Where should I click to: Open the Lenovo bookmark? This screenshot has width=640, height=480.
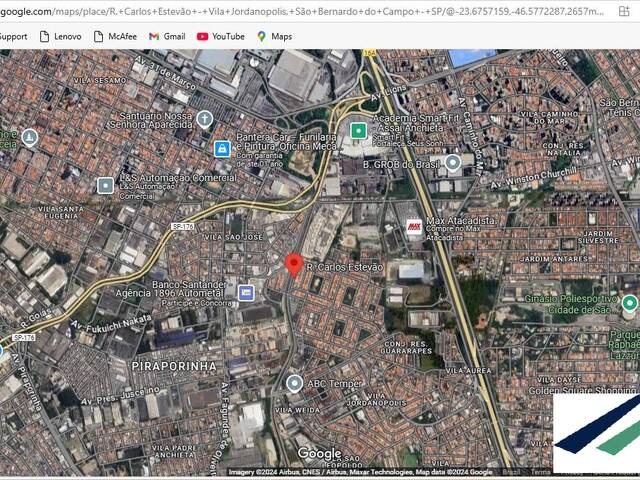[x=60, y=36]
